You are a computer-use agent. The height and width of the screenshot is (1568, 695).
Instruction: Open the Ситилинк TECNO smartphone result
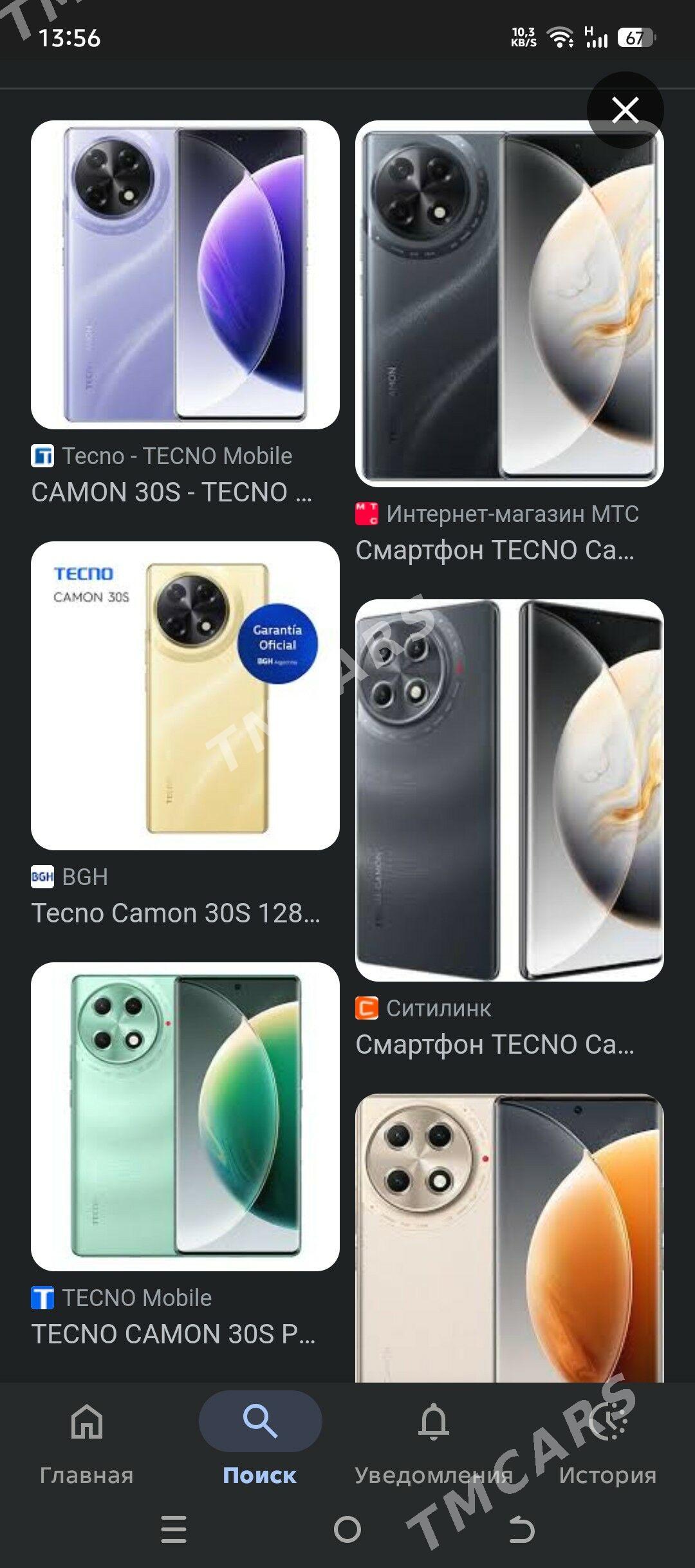coord(508,790)
